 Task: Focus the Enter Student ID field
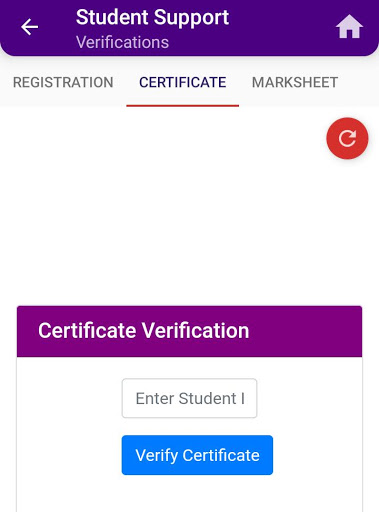click(189, 398)
